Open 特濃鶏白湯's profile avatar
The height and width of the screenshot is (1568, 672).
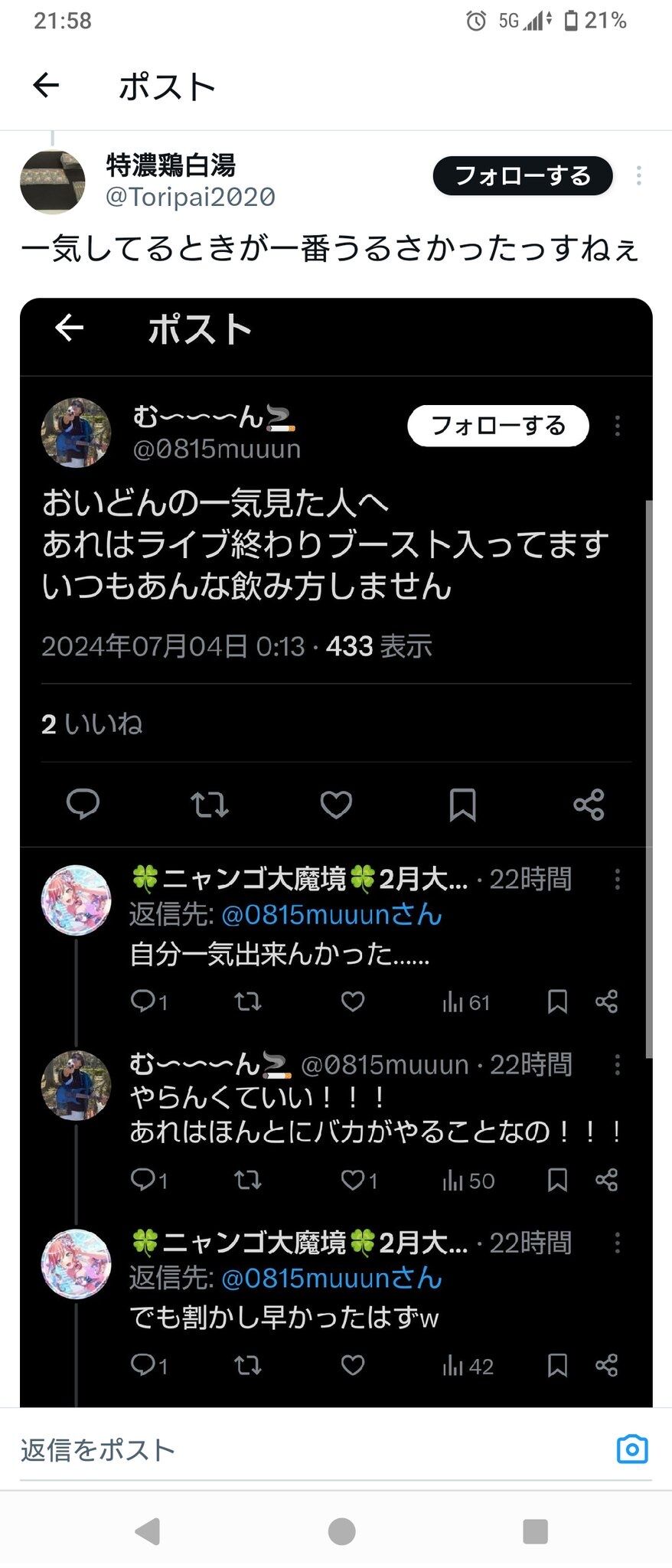pos(52,182)
